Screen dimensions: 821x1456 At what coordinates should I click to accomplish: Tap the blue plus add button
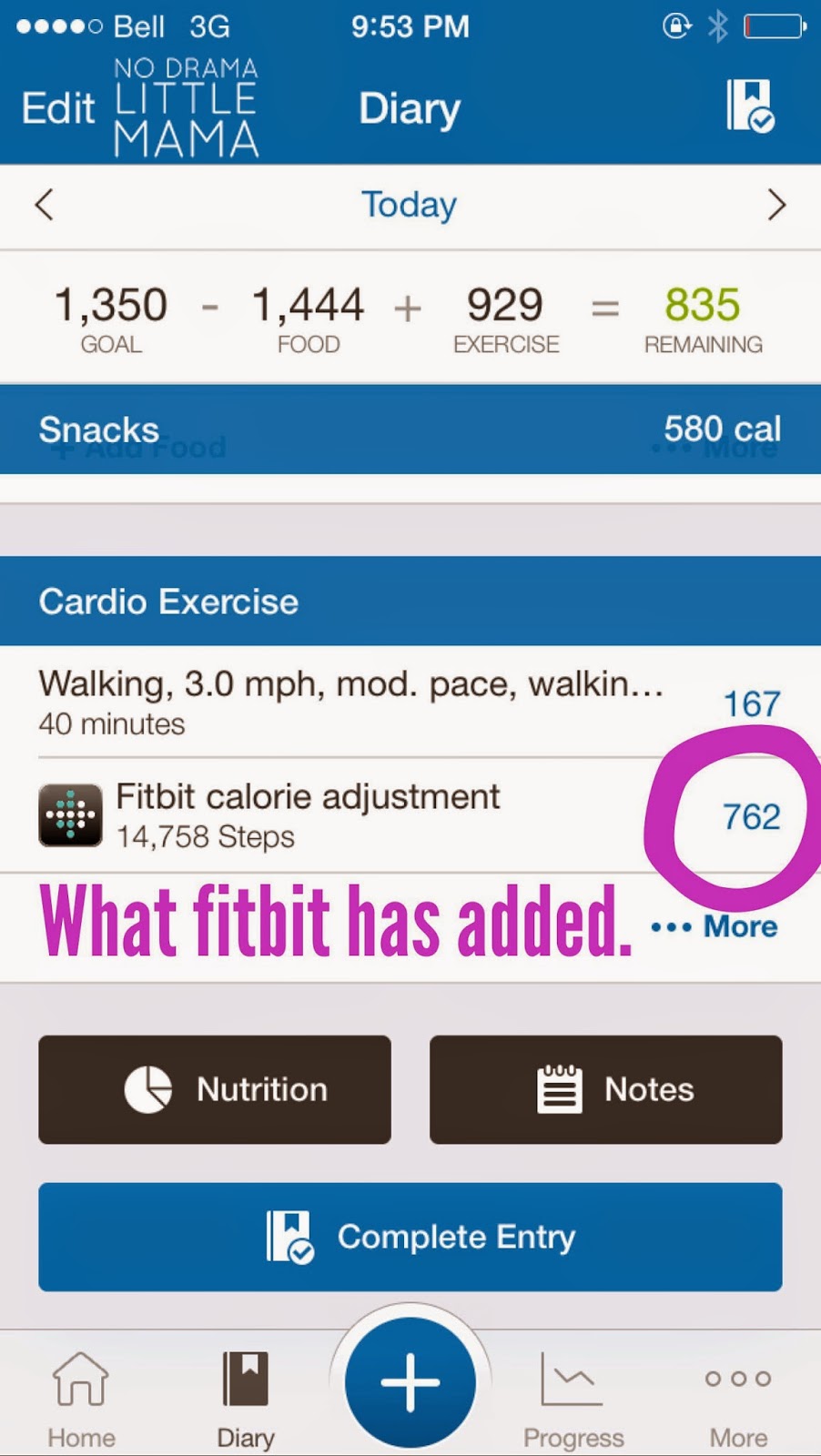point(410,1381)
